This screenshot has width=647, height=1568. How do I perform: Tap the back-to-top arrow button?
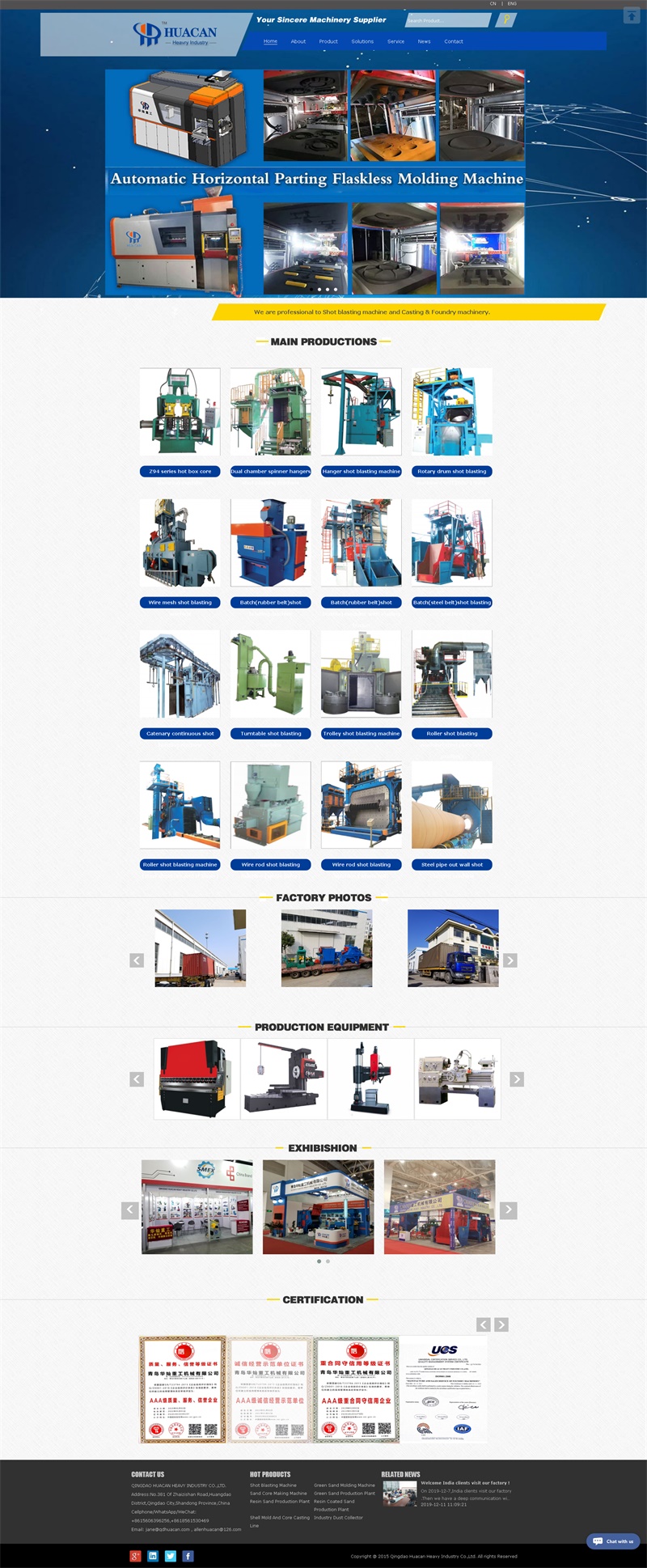click(x=632, y=15)
